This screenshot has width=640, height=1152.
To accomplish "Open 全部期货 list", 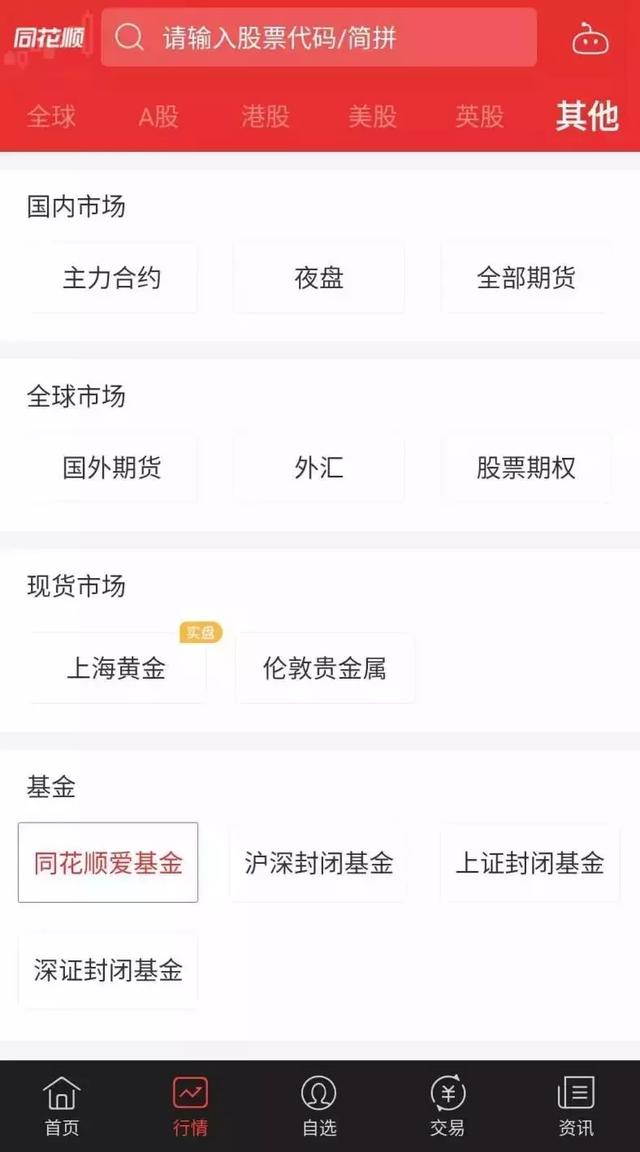I will [526, 278].
